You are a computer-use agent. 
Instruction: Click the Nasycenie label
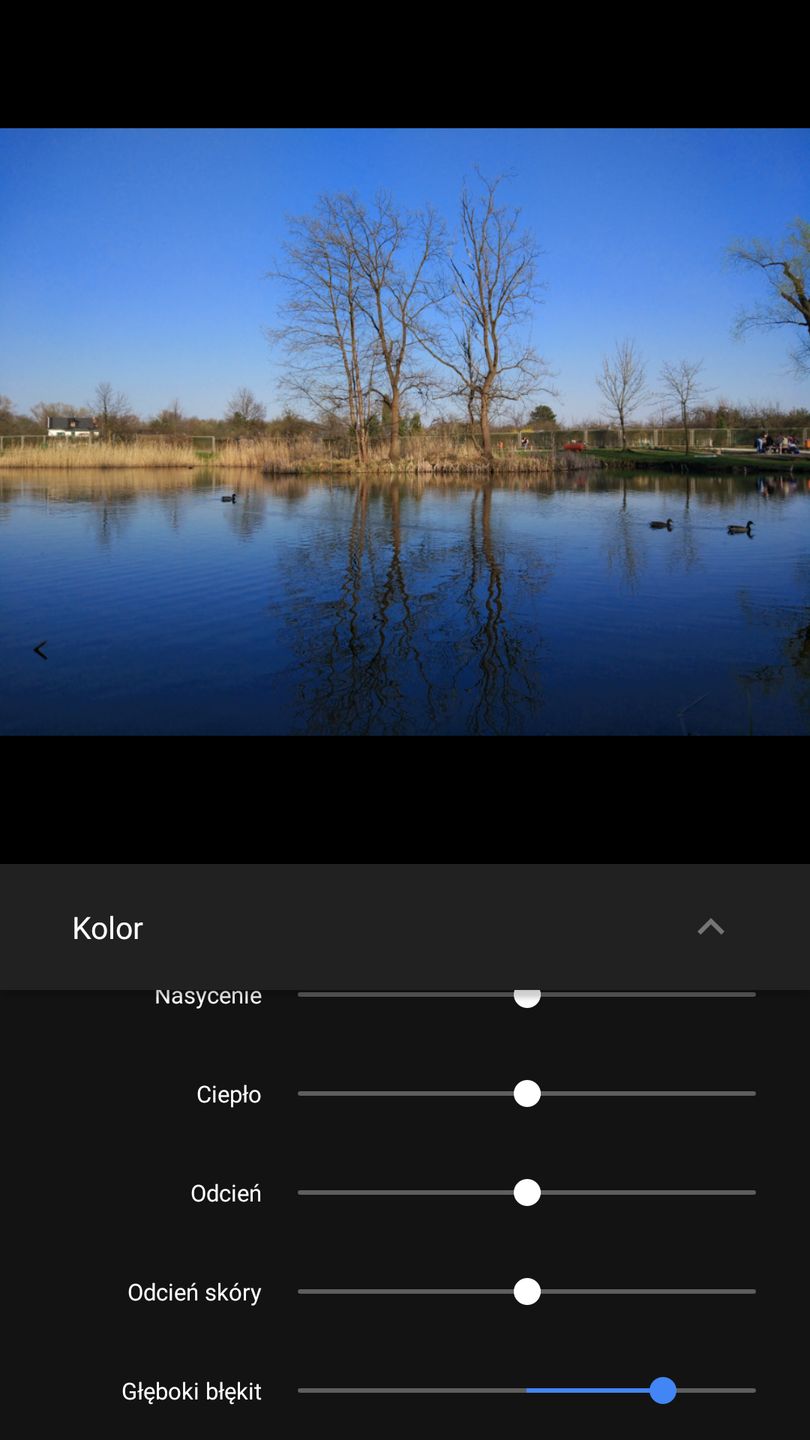(207, 995)
